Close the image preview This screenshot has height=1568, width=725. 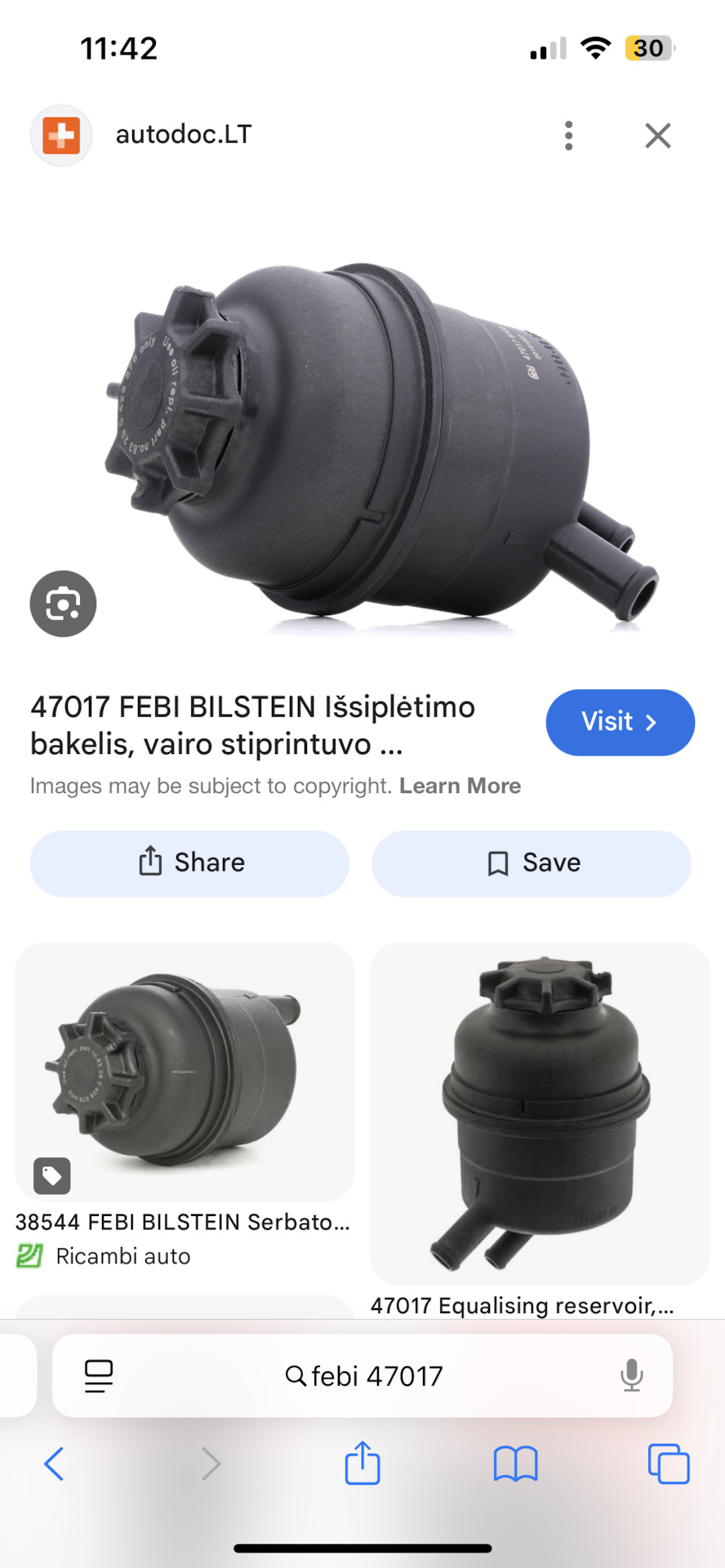pyautogui.click(x=657, y=136)
